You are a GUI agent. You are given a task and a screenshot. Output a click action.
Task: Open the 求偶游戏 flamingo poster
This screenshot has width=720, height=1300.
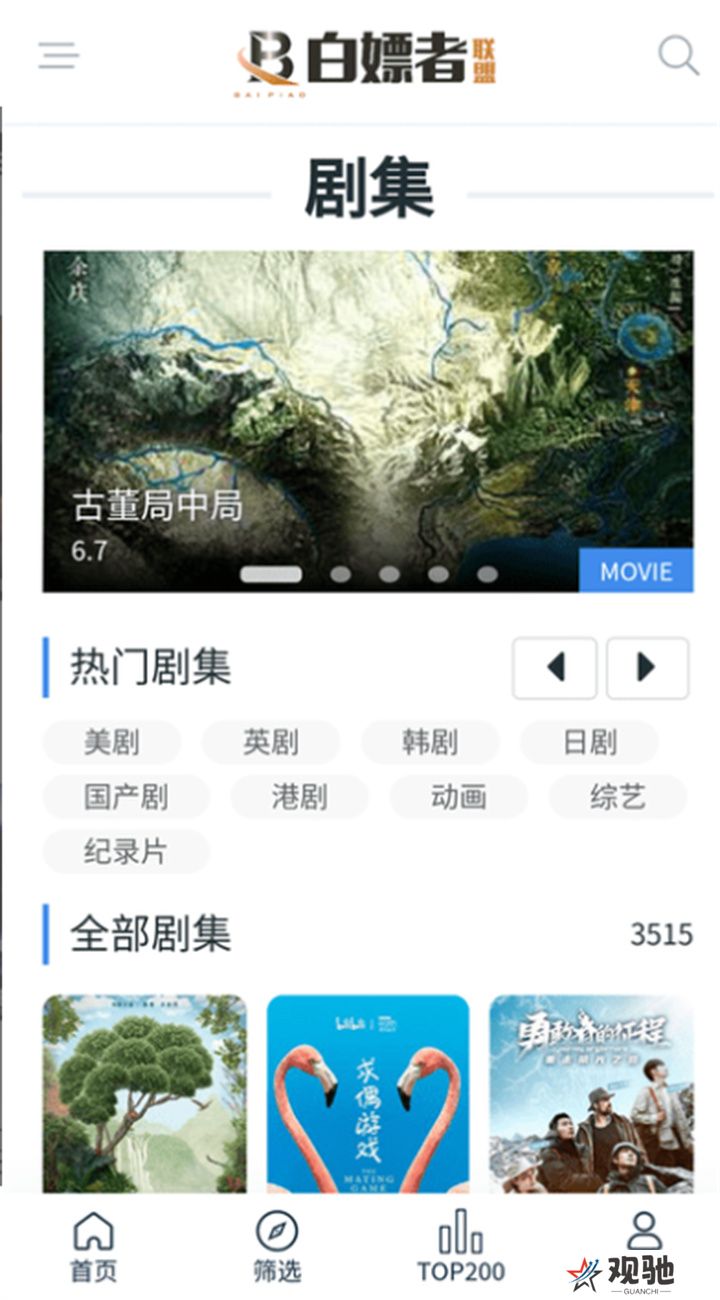click(x=367, y=1092)
